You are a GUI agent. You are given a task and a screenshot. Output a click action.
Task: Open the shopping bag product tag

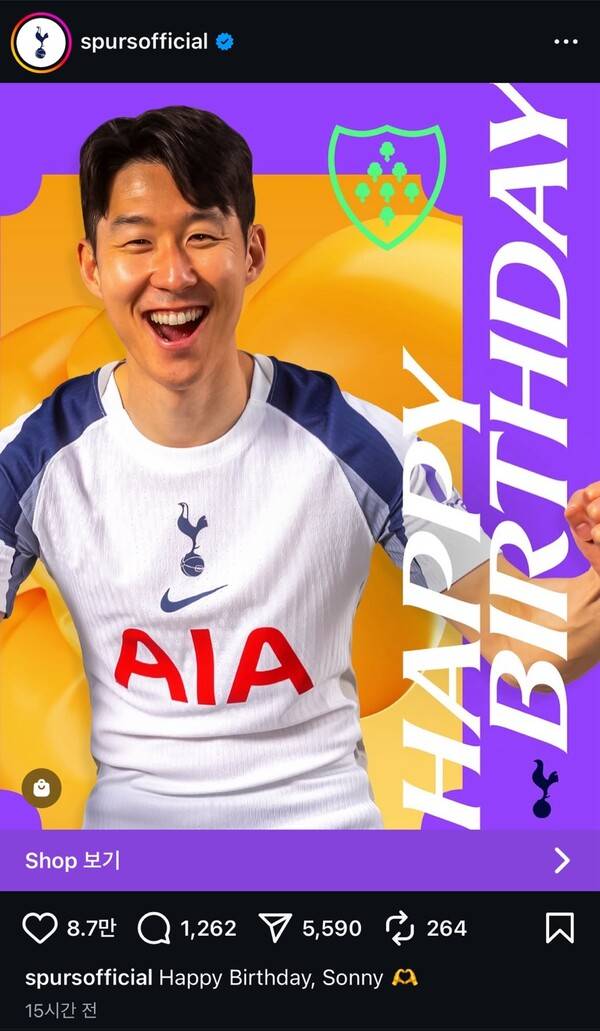click(x=41, y=789)
